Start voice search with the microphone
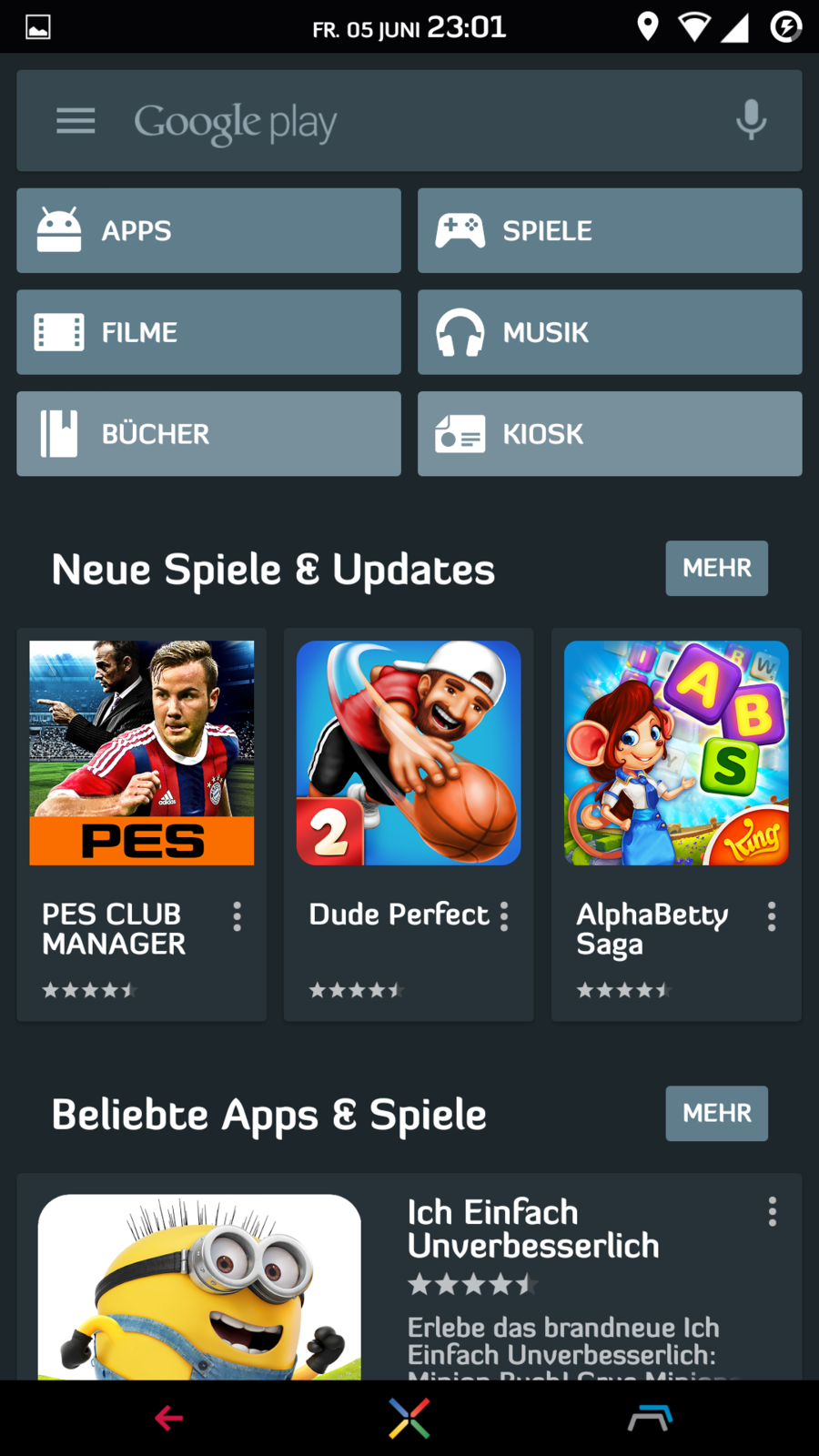Screen dimensions: 819x1456 point(751,120)
